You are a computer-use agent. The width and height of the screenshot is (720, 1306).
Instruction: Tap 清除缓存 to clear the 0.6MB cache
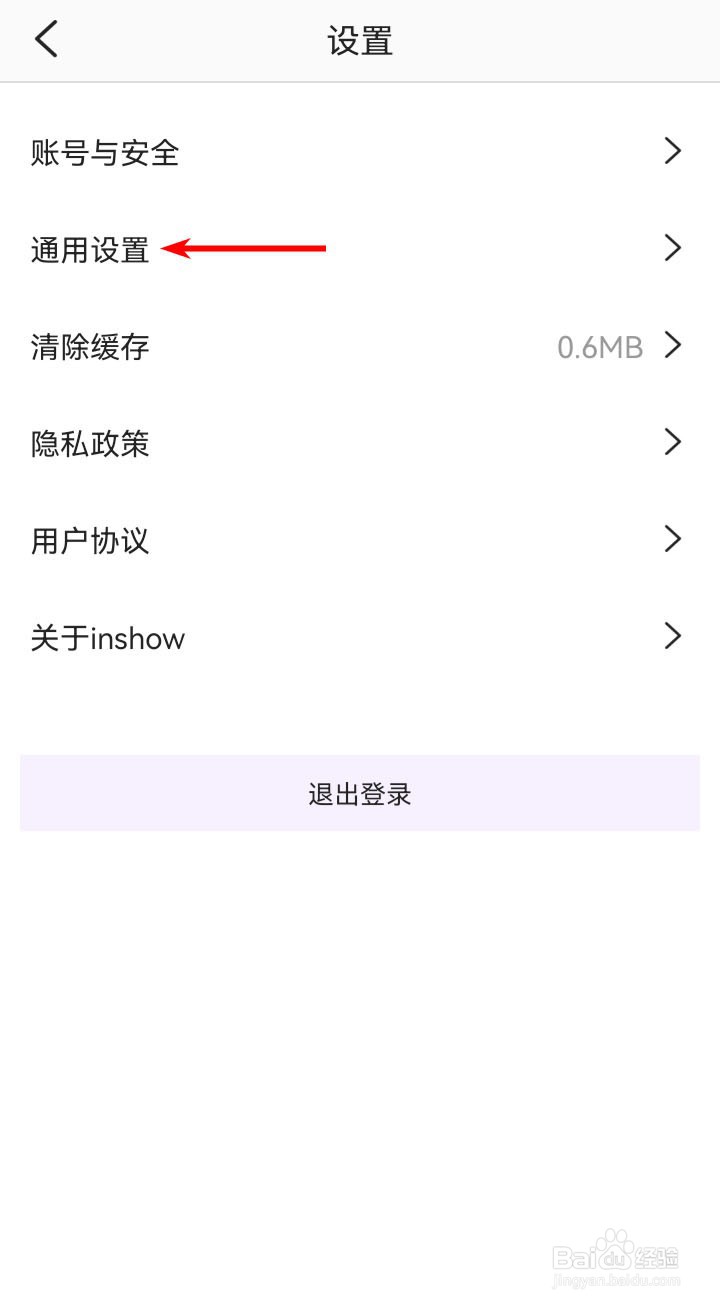coord(90,346)
